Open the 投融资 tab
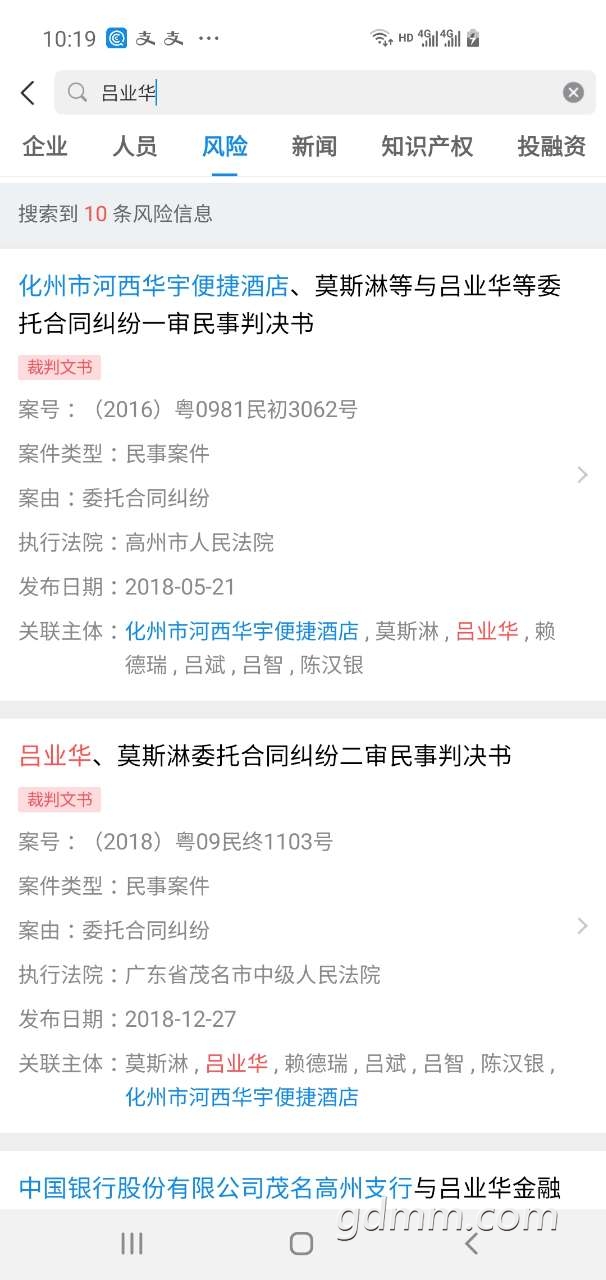Viewport: 606px width, 1280px height. coord(551,147)
